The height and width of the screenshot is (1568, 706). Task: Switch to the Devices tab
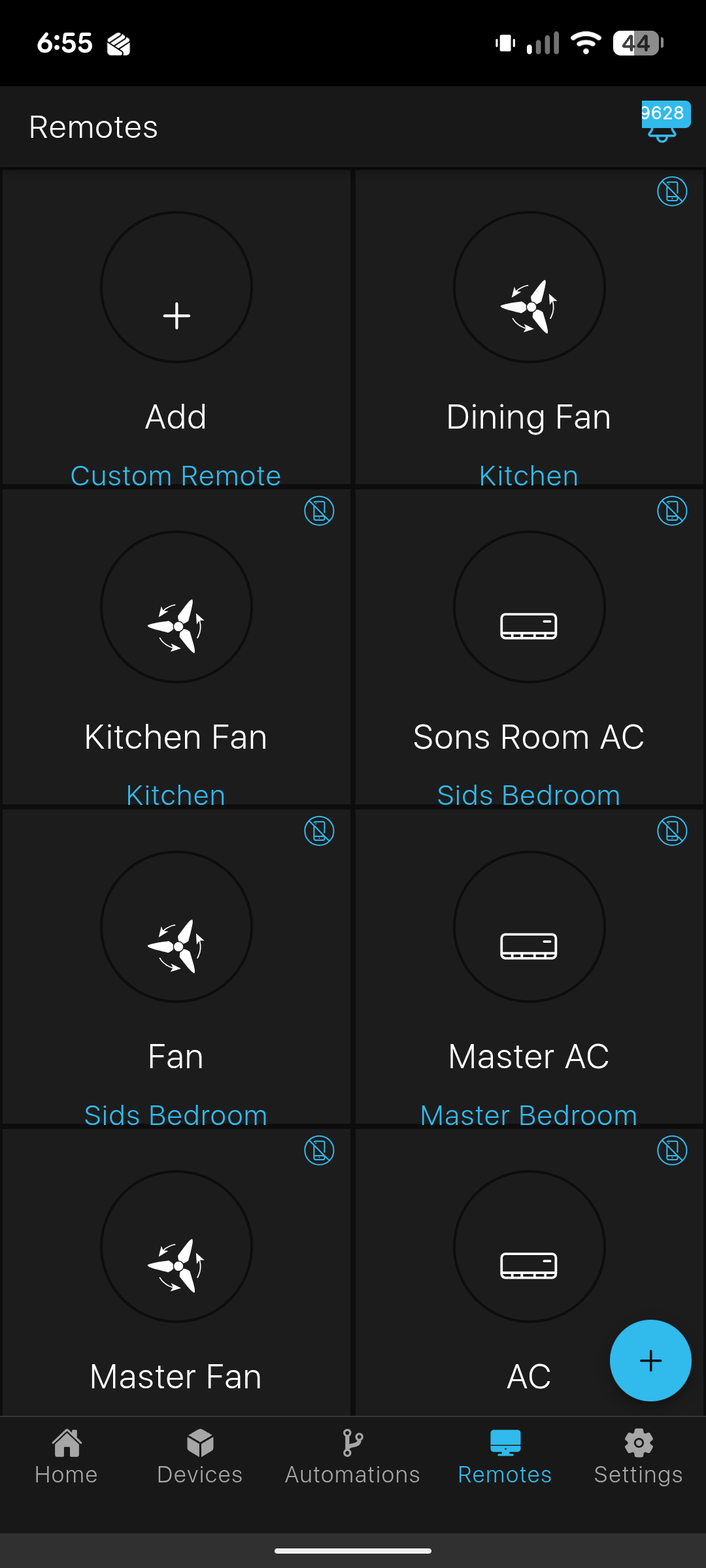click(199, 1457)
